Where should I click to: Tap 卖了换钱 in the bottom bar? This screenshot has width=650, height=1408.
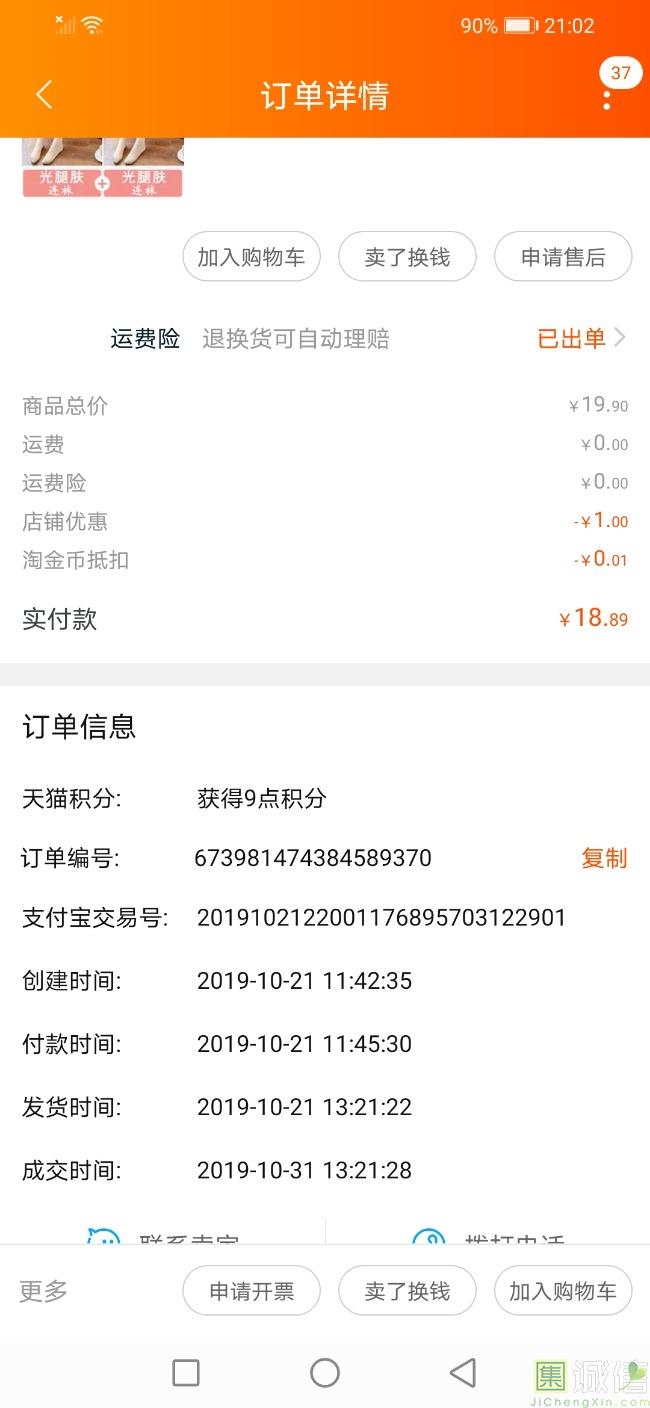click(x=407, y=1291)
